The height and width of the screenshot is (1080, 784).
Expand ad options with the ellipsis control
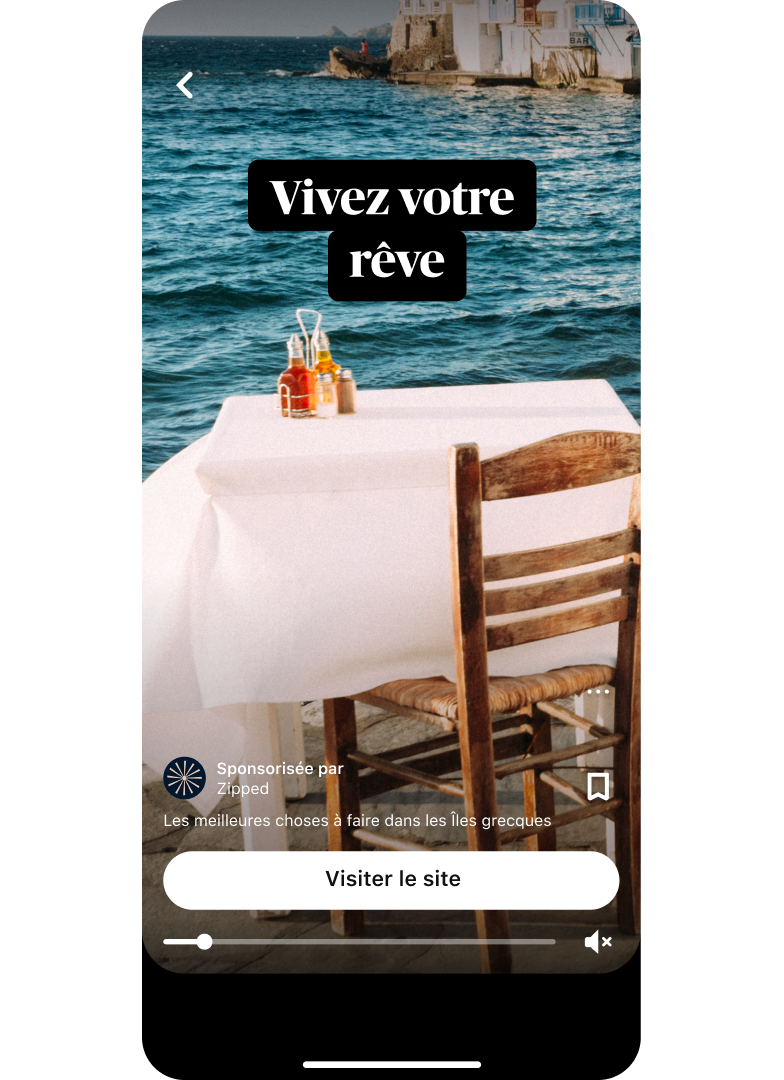598,692
